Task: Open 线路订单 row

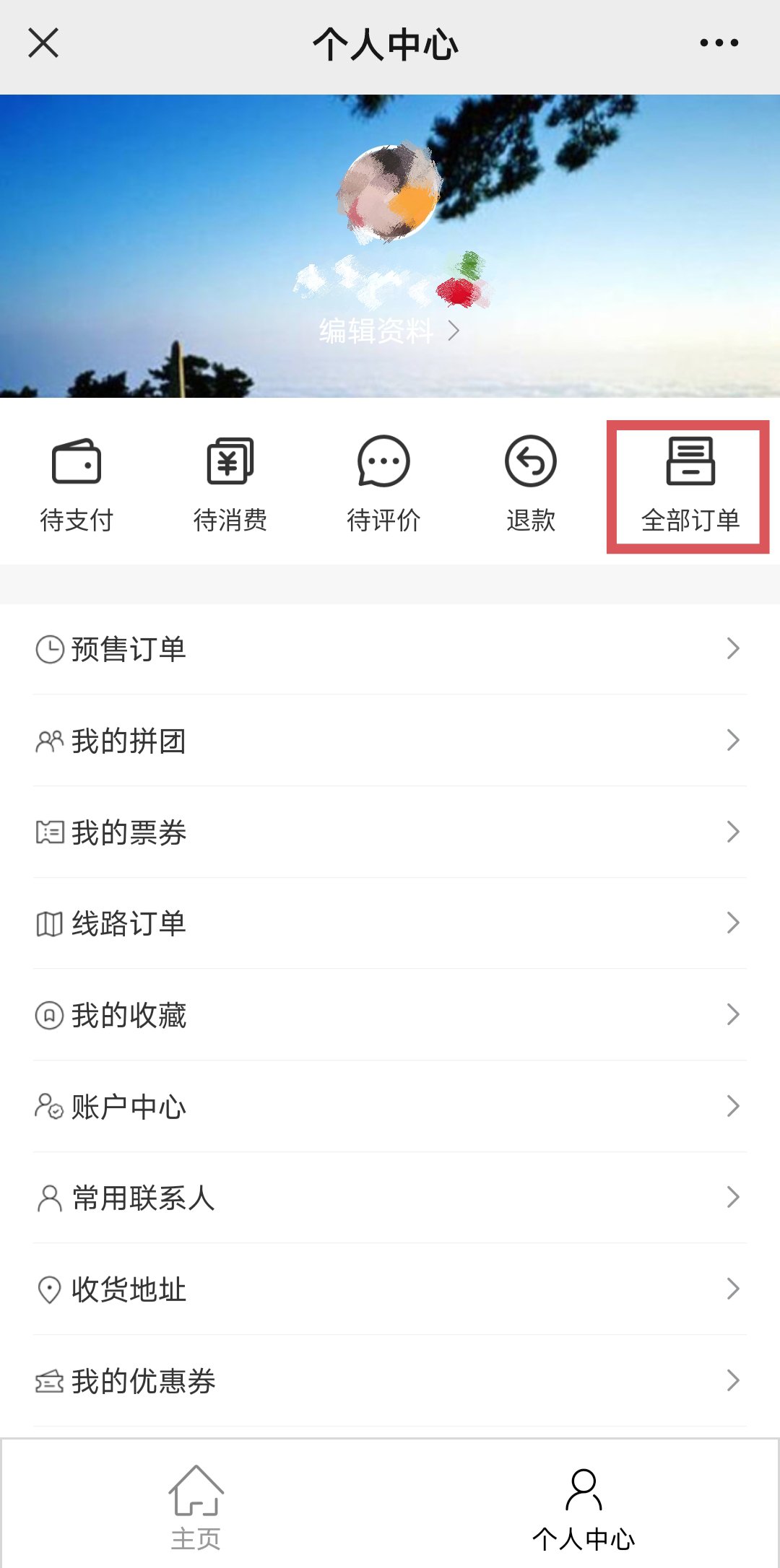Action: click(x=390, y=923)
